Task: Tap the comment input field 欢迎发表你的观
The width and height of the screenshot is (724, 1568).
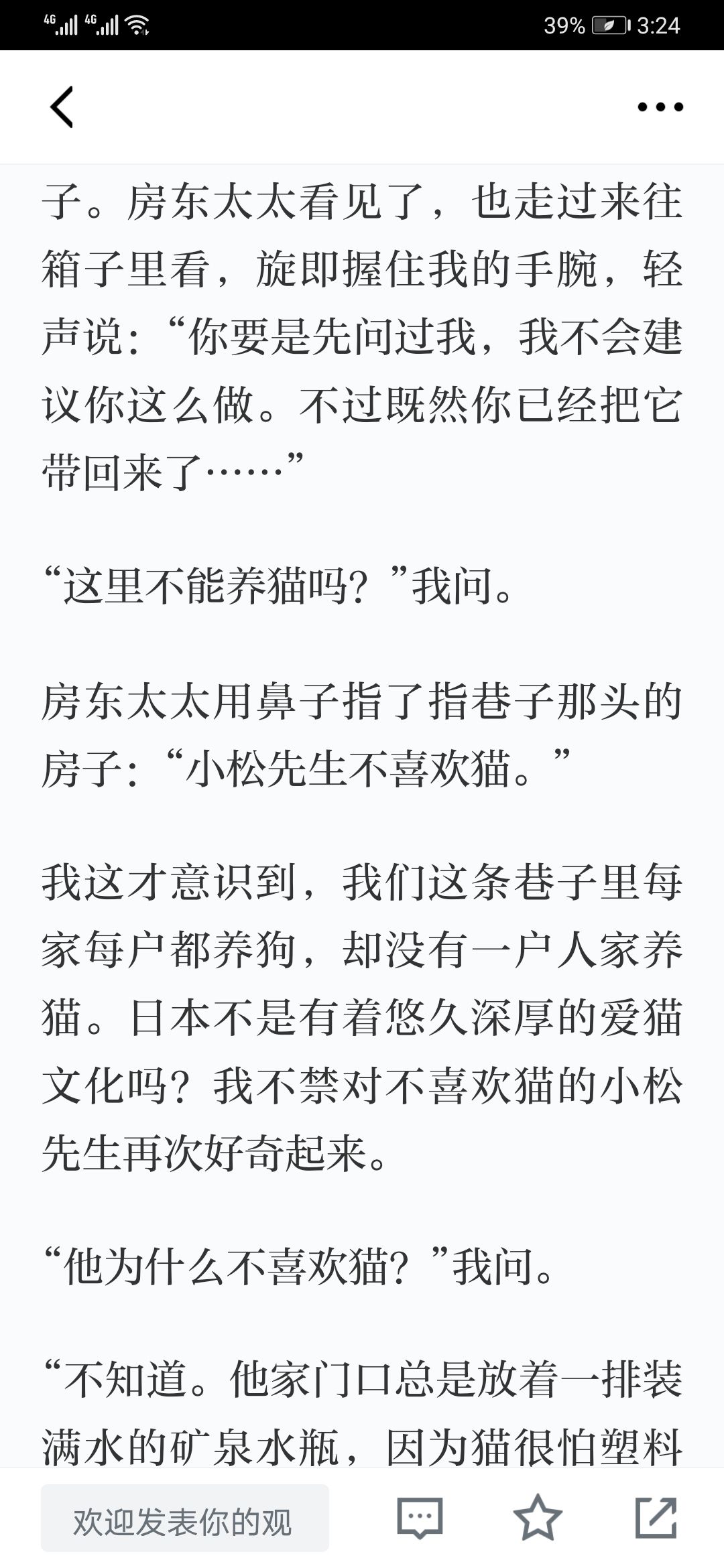Action: (185, 1518)
